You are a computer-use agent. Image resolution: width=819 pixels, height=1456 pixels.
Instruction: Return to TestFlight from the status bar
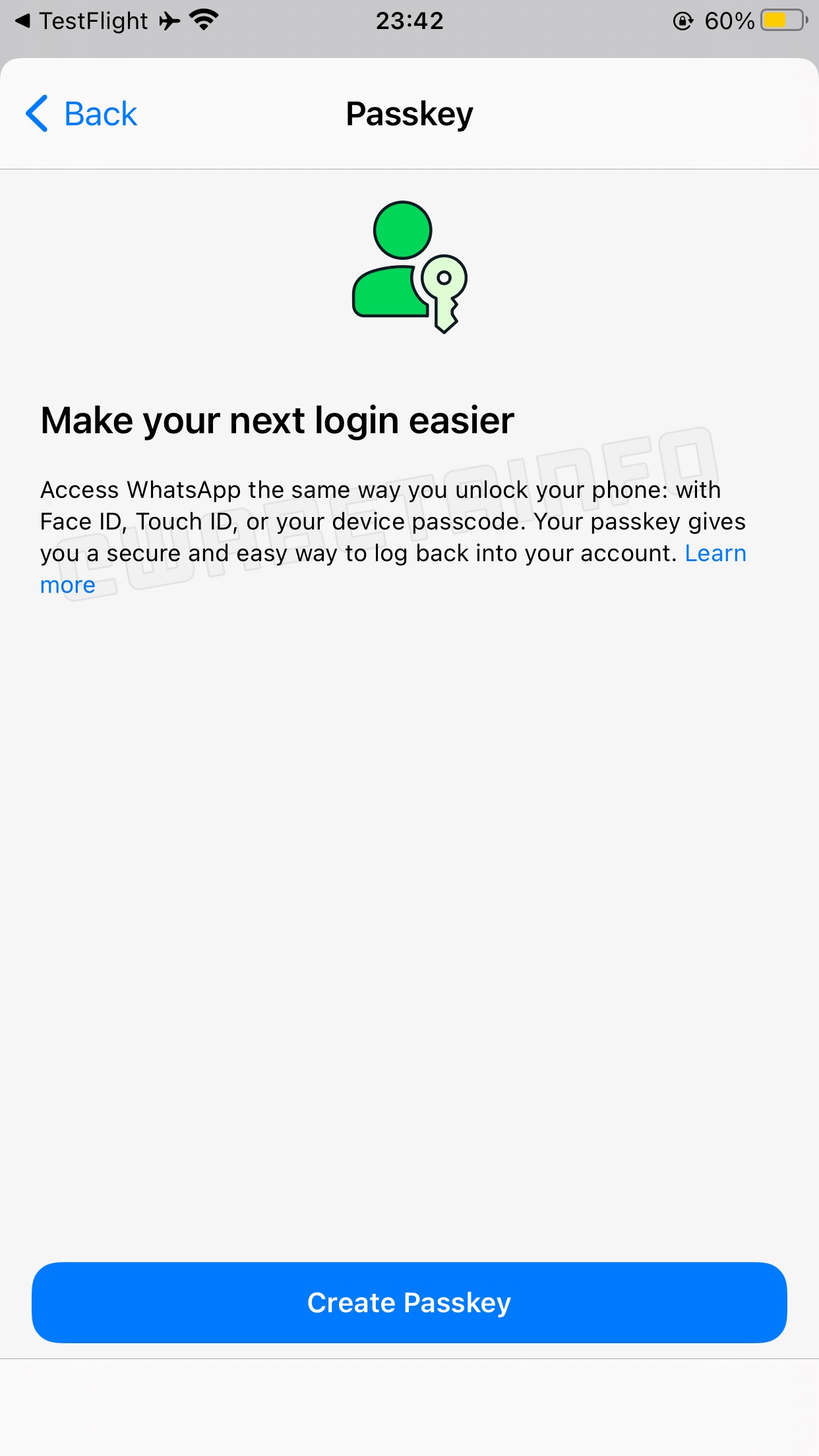[x=82, y=21]
